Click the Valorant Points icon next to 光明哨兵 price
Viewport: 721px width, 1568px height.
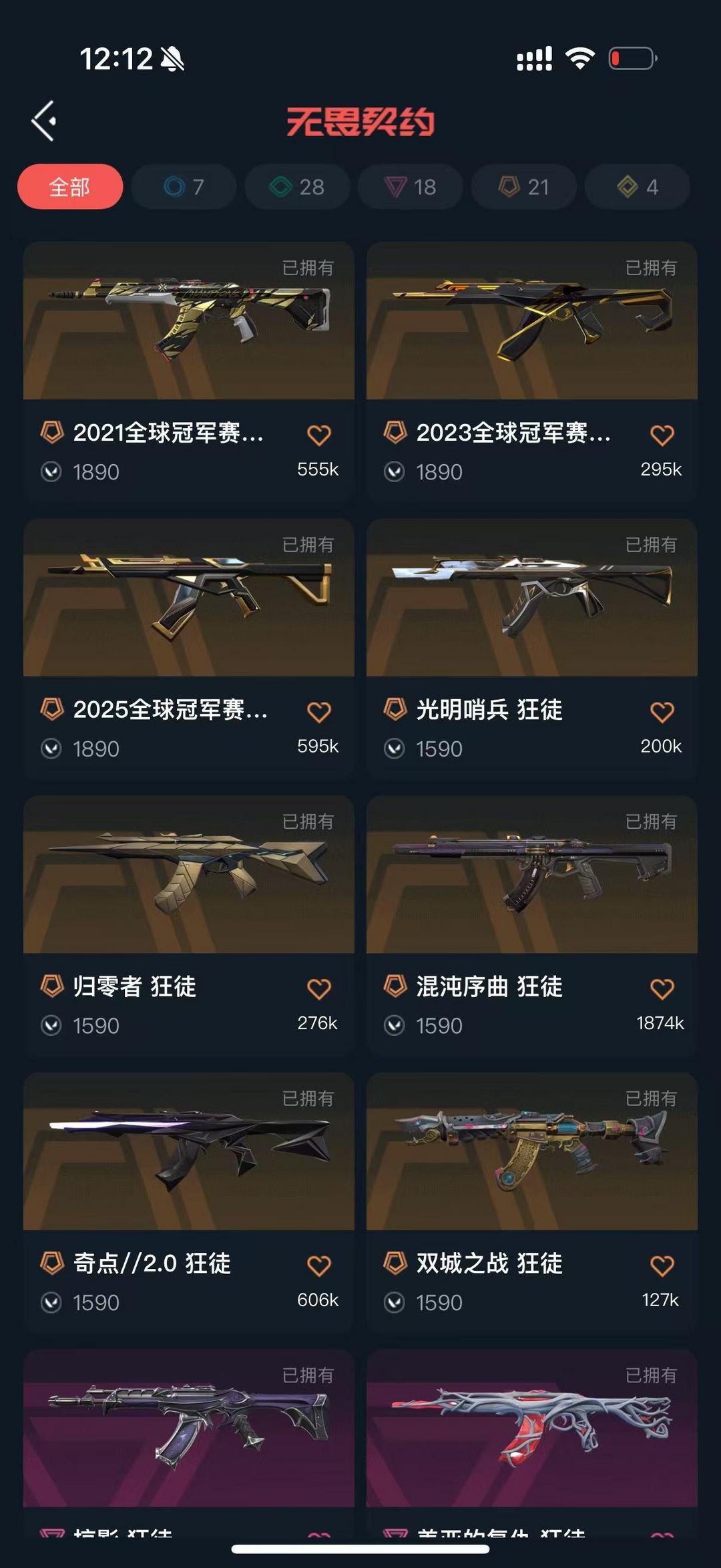pyautogui.click(x=396, y=749)
